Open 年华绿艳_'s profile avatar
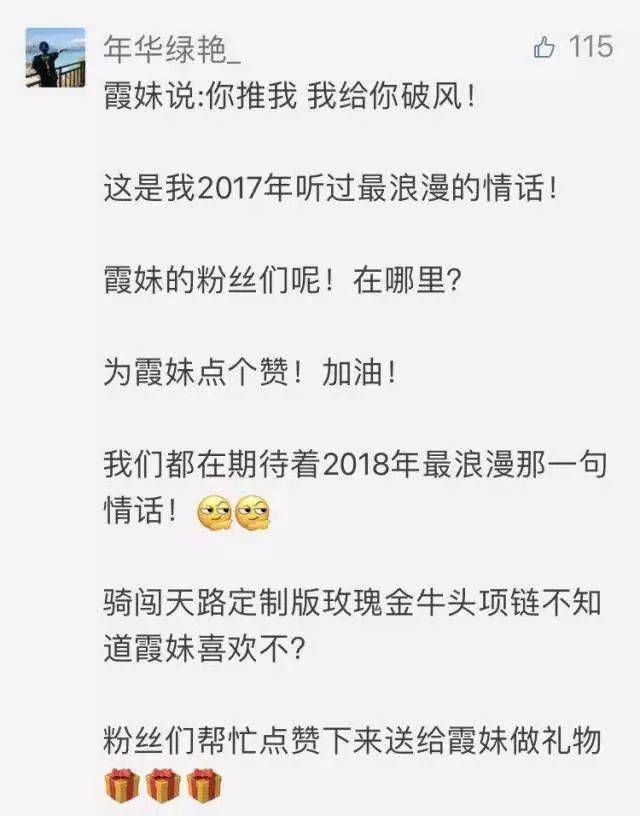Viewport: 640px width, 816px height. pyautogui.click(x=55, y=57)
